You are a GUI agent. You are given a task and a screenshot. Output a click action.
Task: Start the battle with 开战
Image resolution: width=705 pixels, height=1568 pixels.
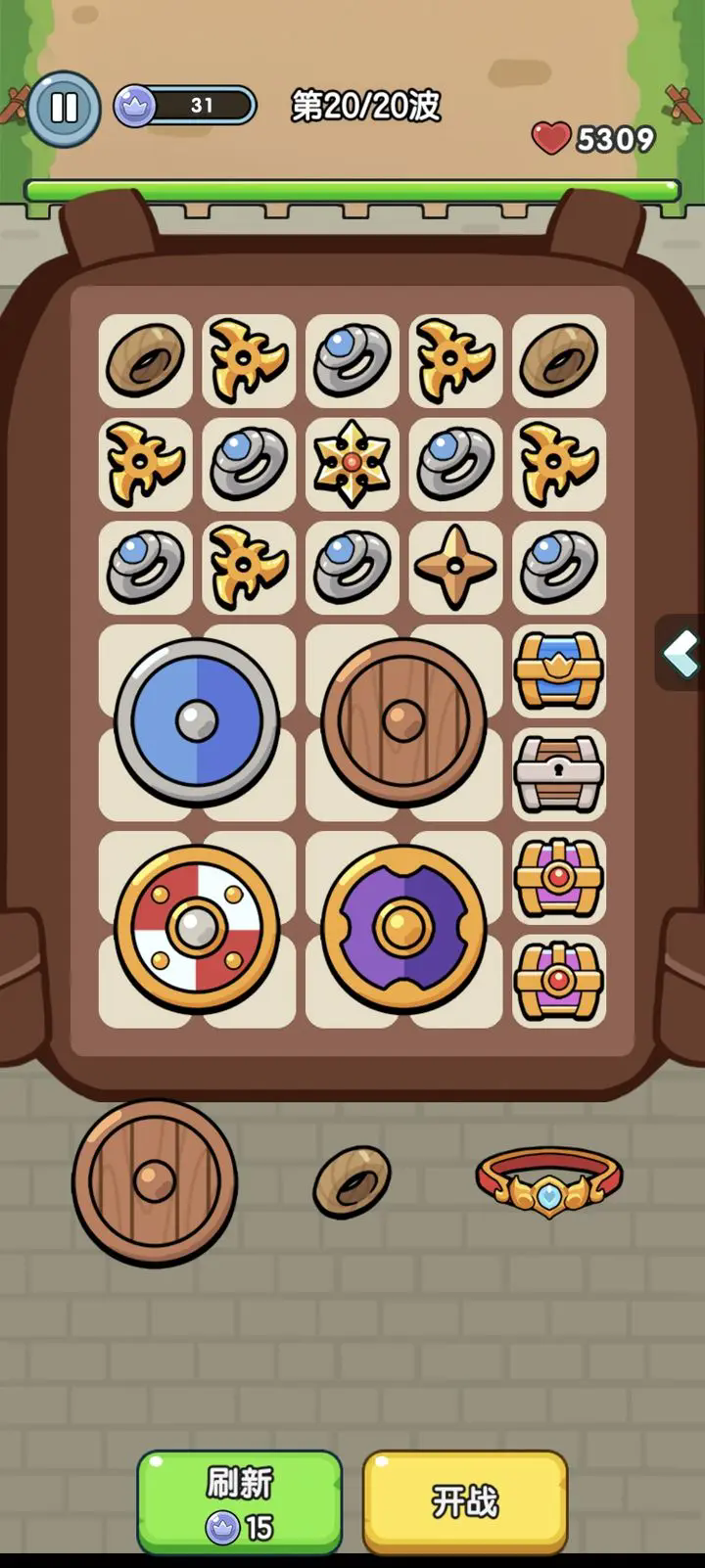tap(465, 1501)
